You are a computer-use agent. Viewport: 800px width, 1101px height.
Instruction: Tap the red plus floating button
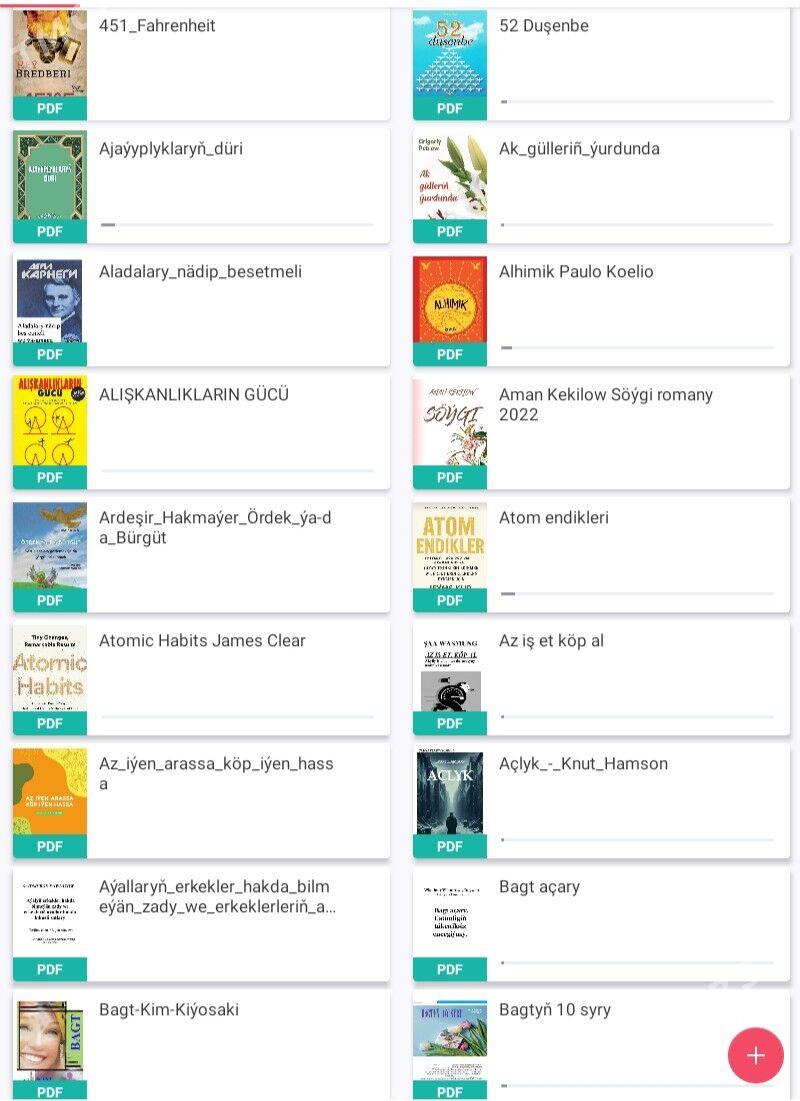point(755,1055)
